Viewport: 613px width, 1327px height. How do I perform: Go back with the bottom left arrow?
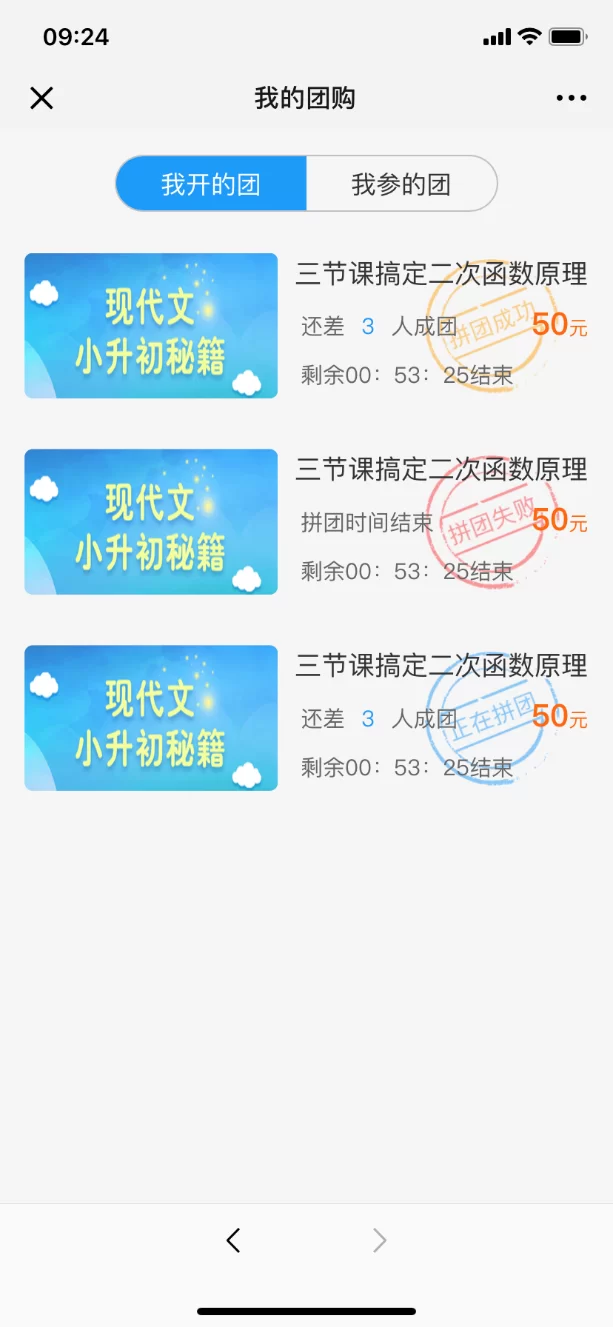(233, 1241)
